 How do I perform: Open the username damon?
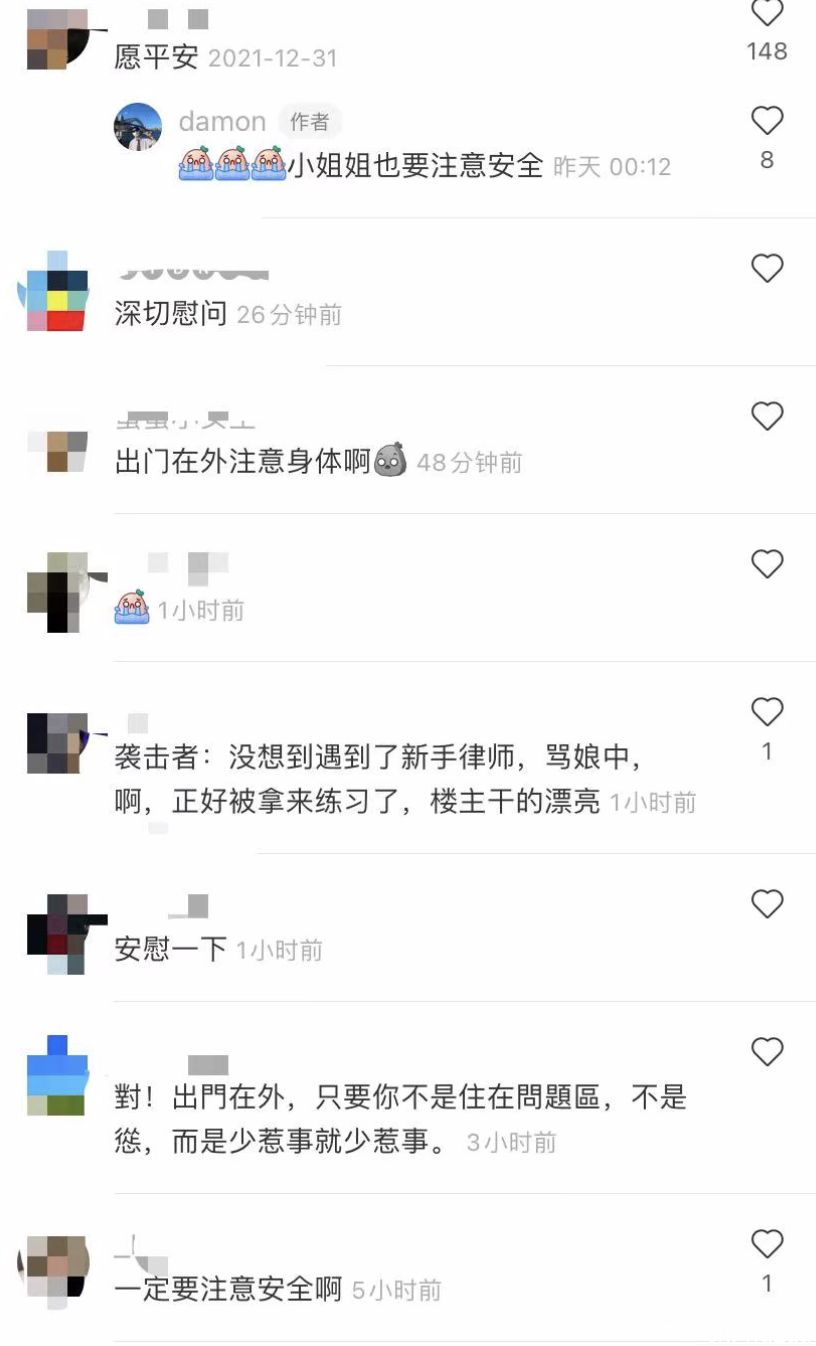pos(222,122)
